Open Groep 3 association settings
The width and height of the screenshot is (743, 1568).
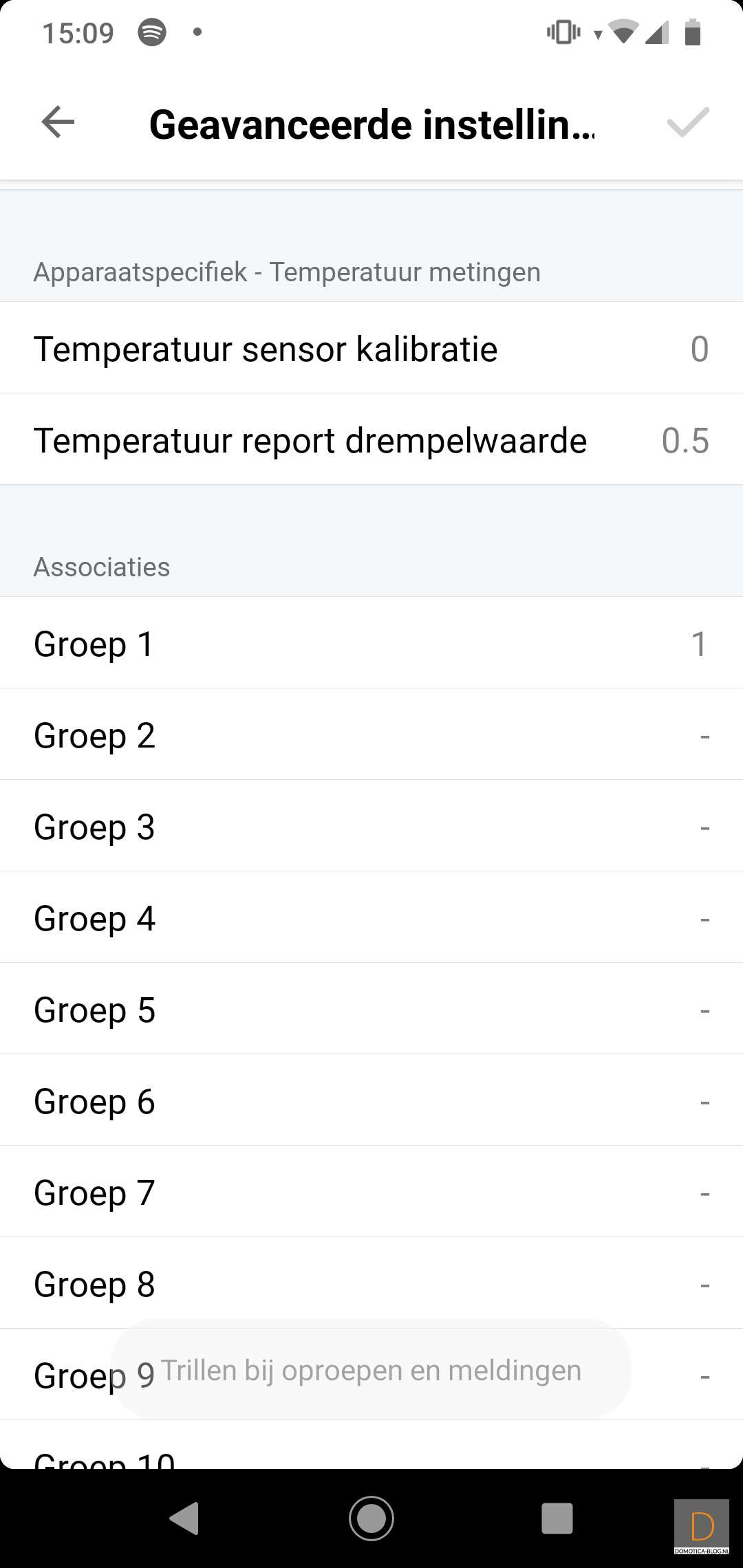tap(371, 827)
